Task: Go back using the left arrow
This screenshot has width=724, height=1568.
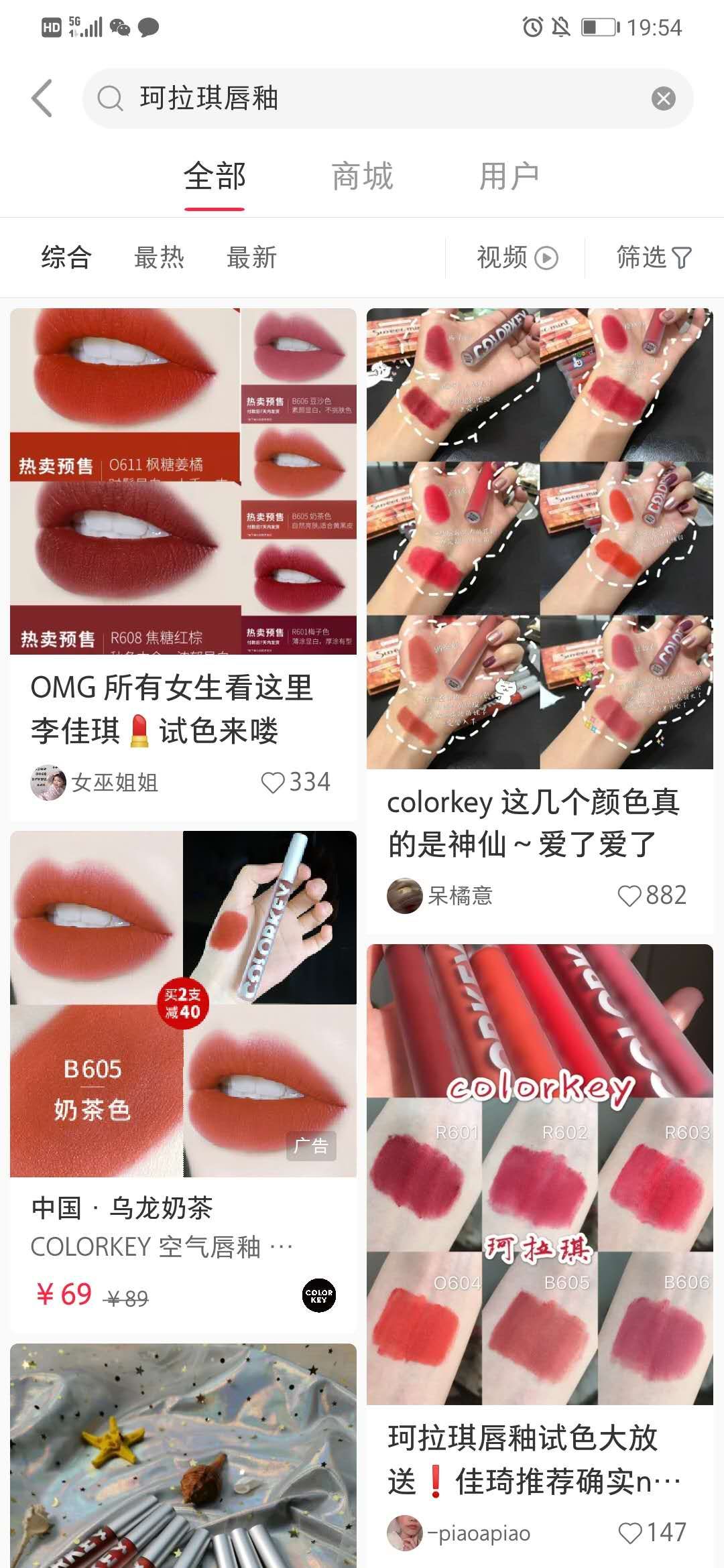Action: [x=42, y=99]
